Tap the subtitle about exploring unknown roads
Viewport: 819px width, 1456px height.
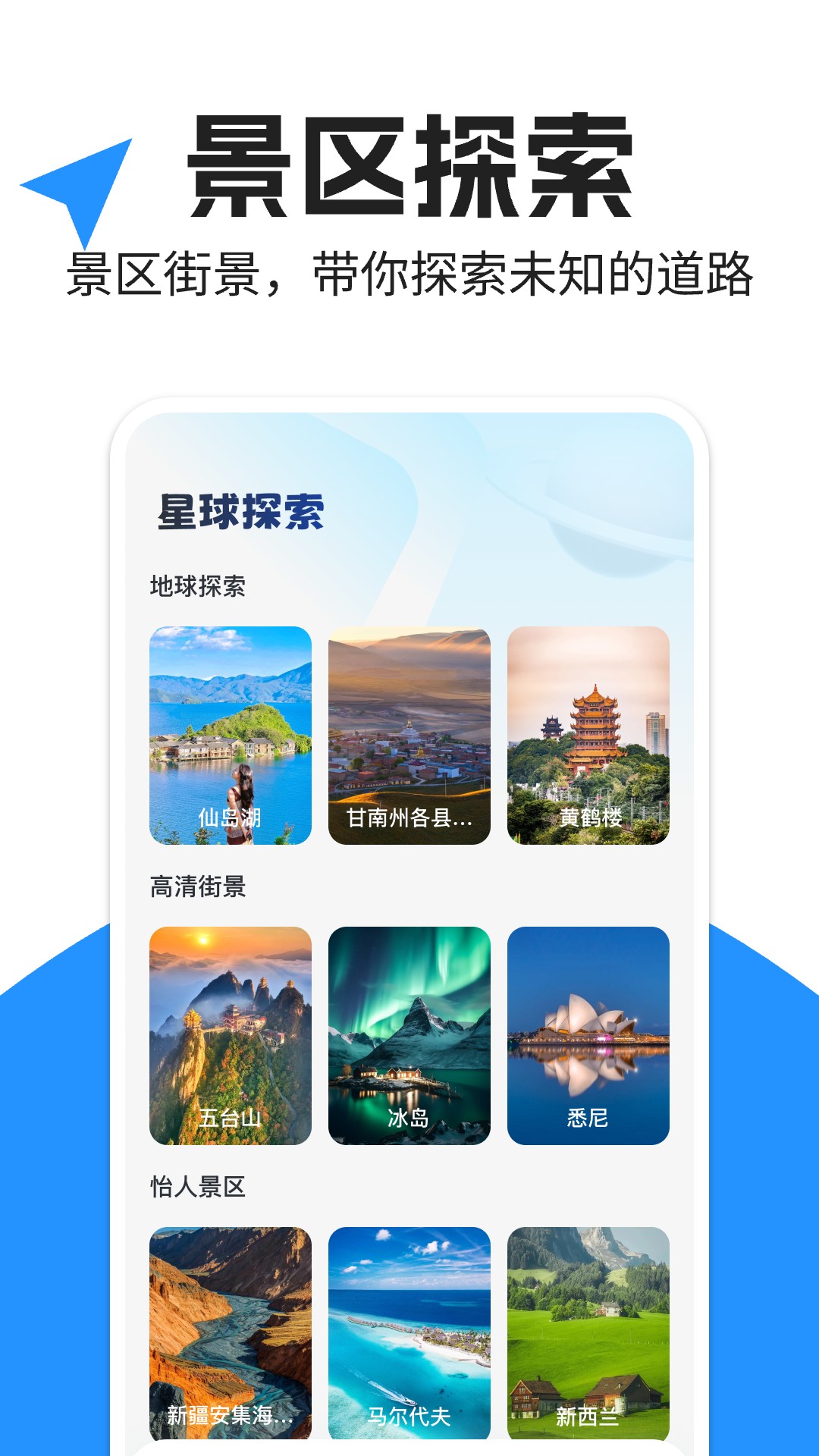pyautogui.click(x=409, y=275)
